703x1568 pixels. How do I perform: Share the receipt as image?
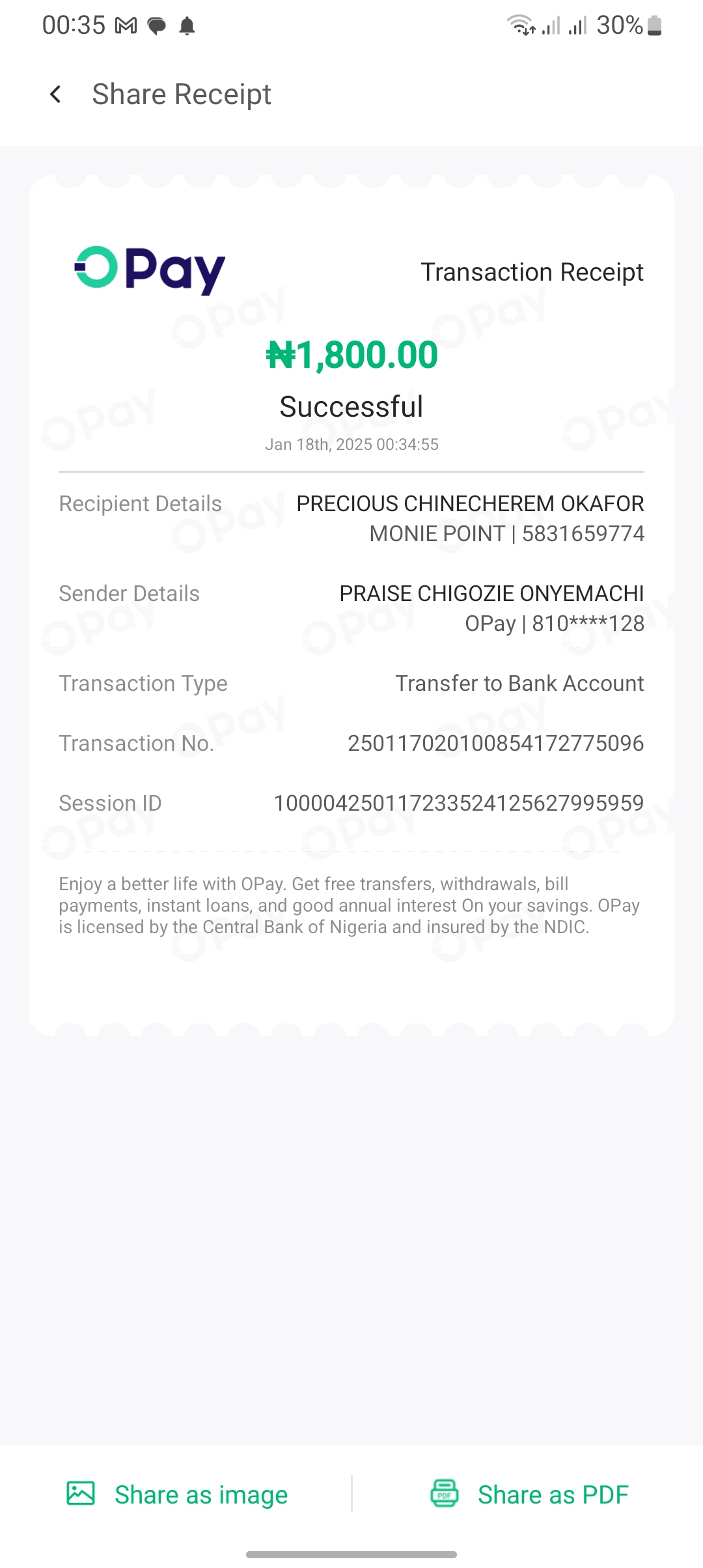(x=177, y=1494)
